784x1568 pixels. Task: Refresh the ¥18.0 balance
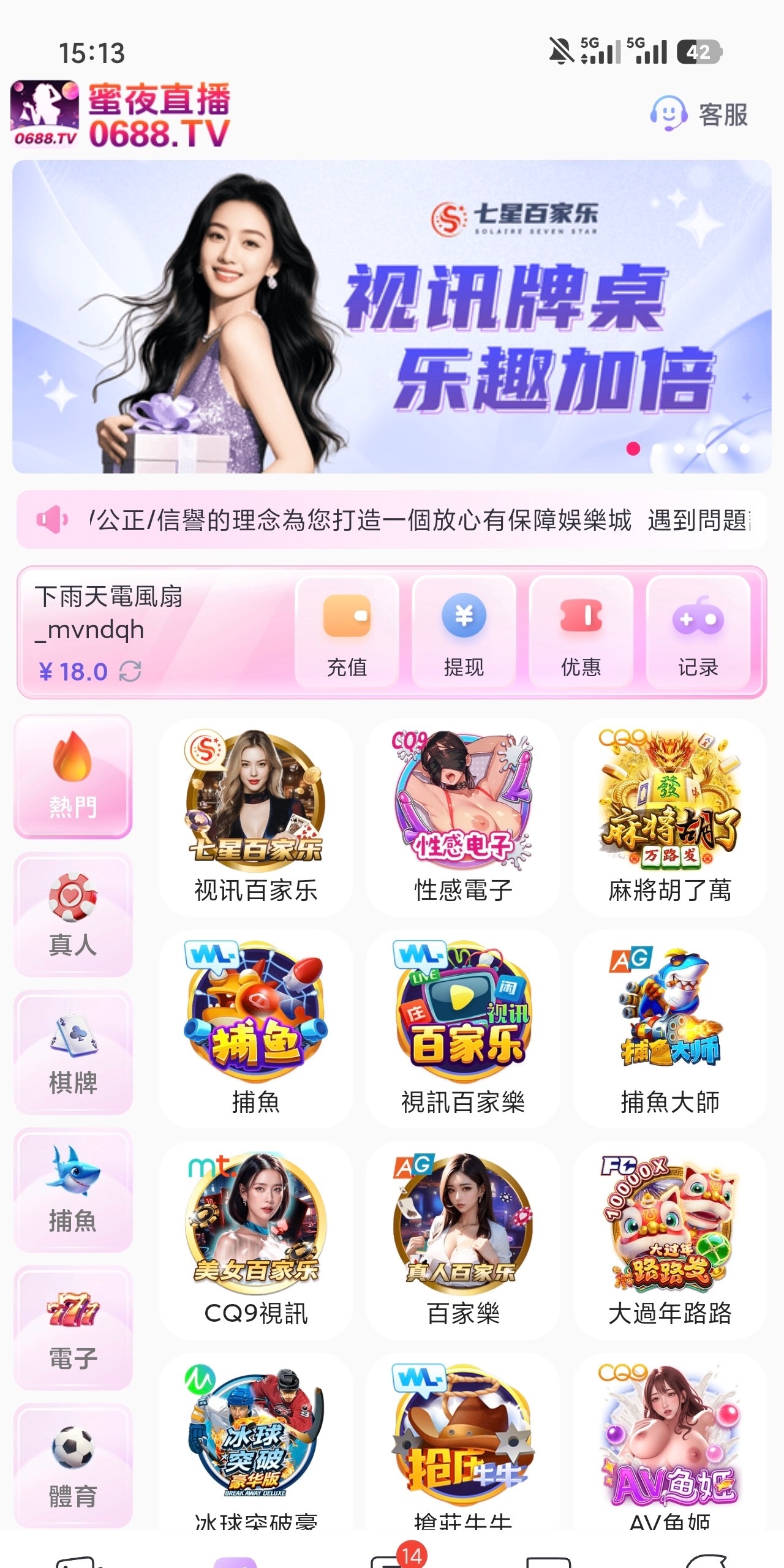click(130, 671)
